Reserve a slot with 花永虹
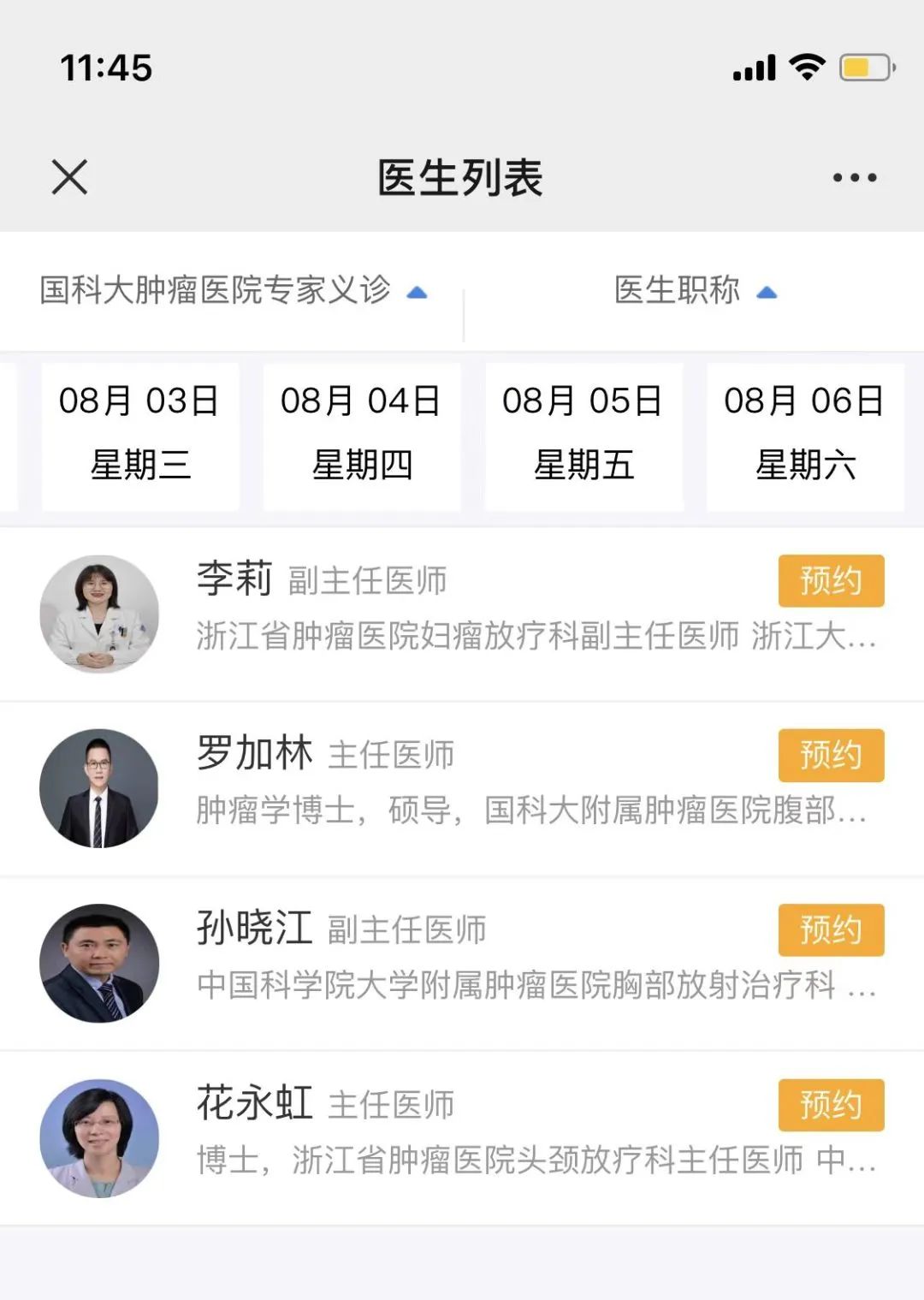 click(x=830, y=1105)
